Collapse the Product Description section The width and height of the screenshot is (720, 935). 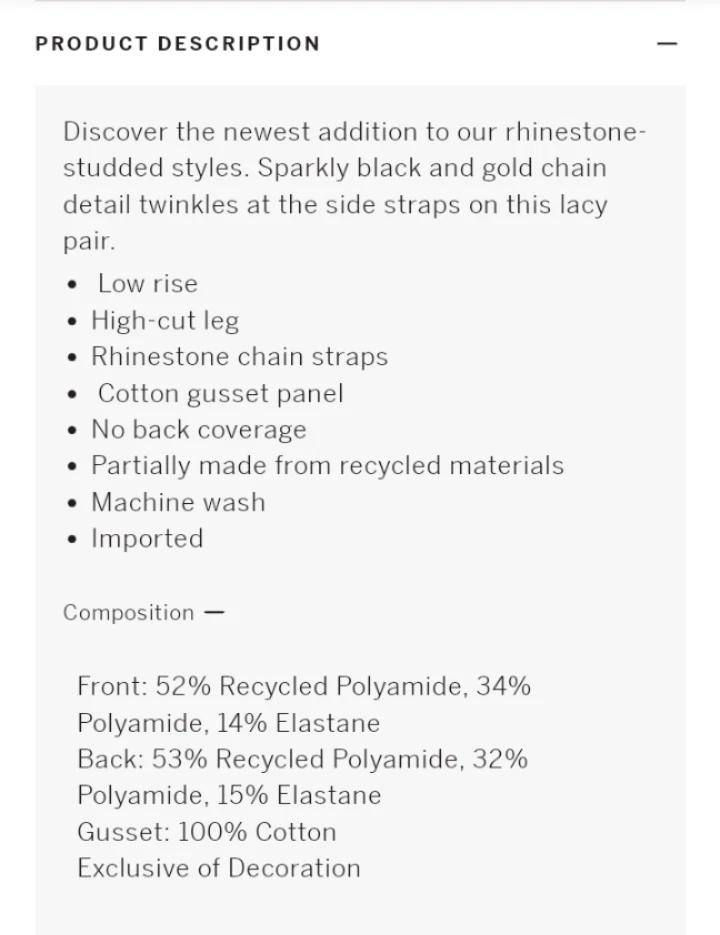tap(667, 44)
